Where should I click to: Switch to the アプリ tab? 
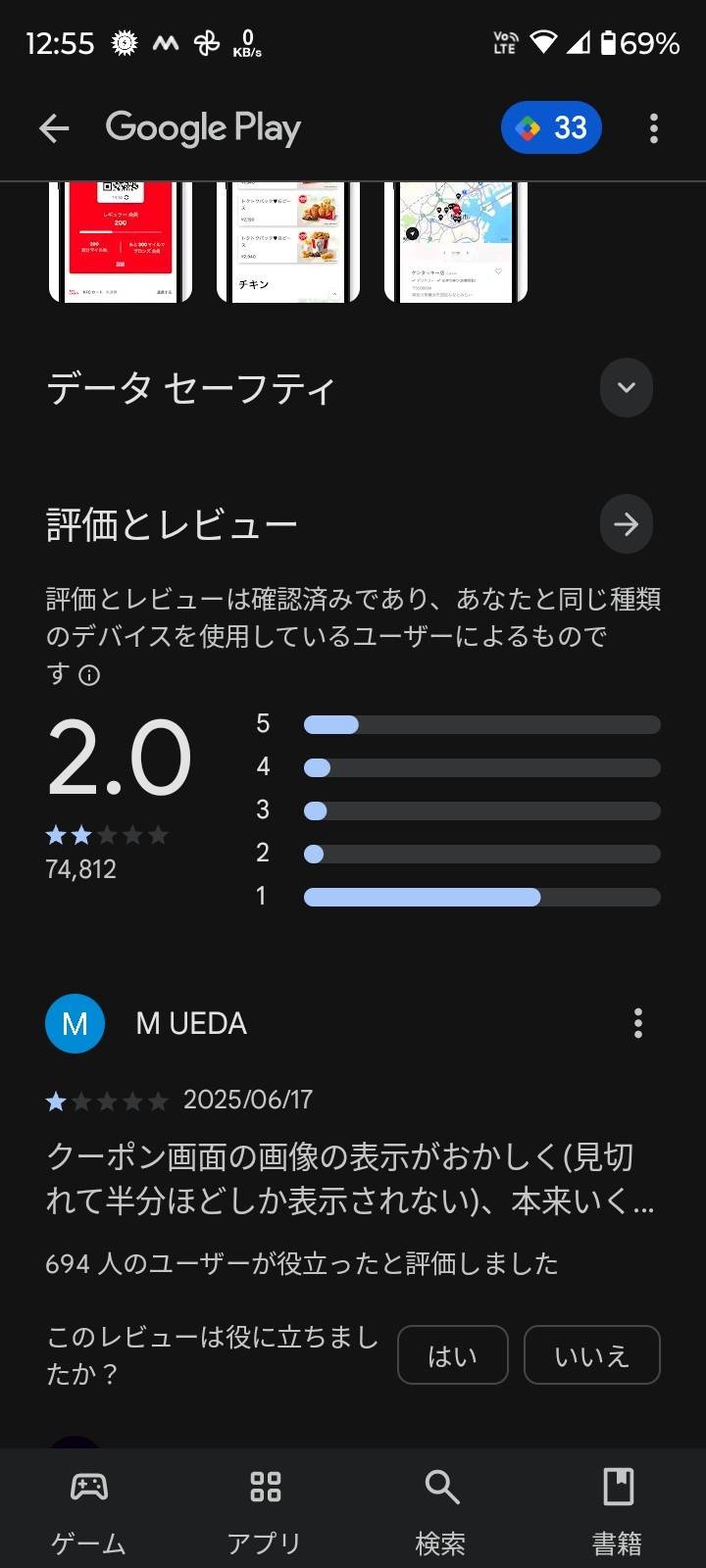[265, 1509]
